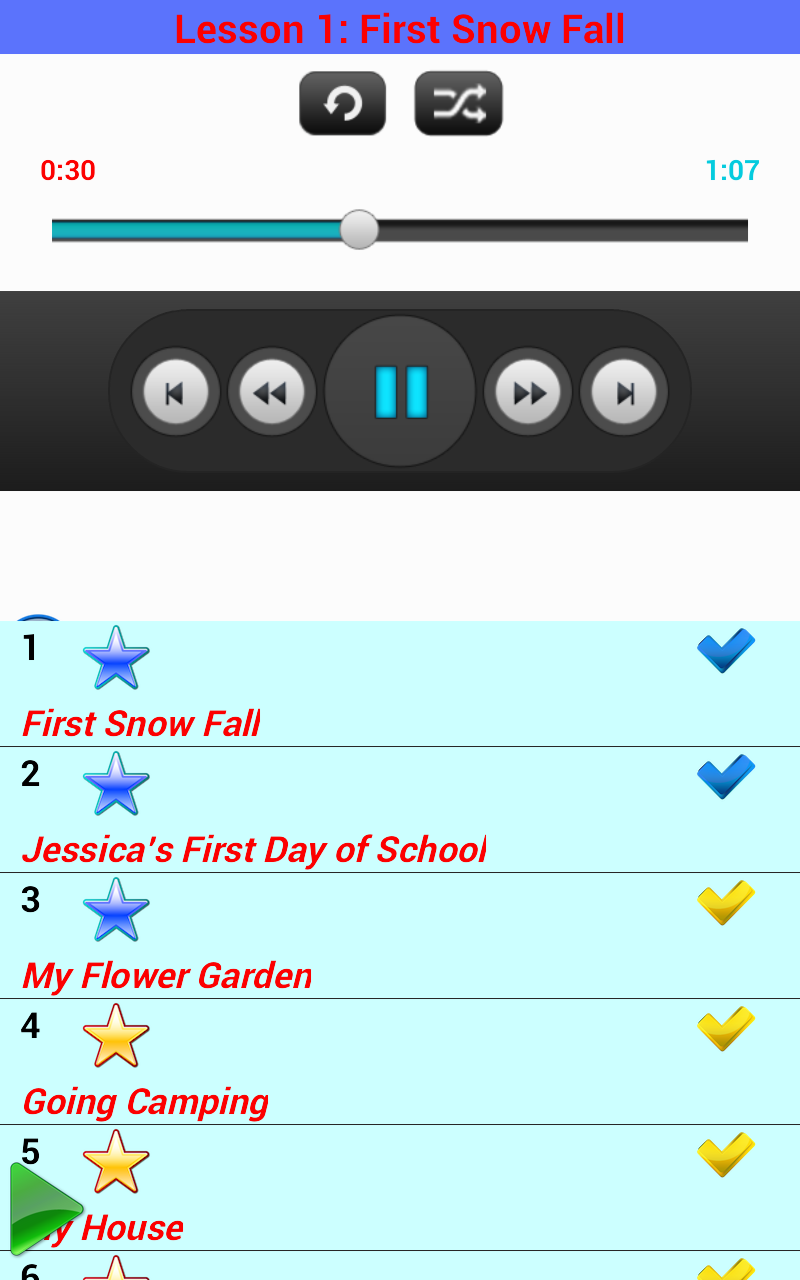This screenshot has width=800, height=1280.
Task: Toggle the shuffle button
Action: (459, 103)
